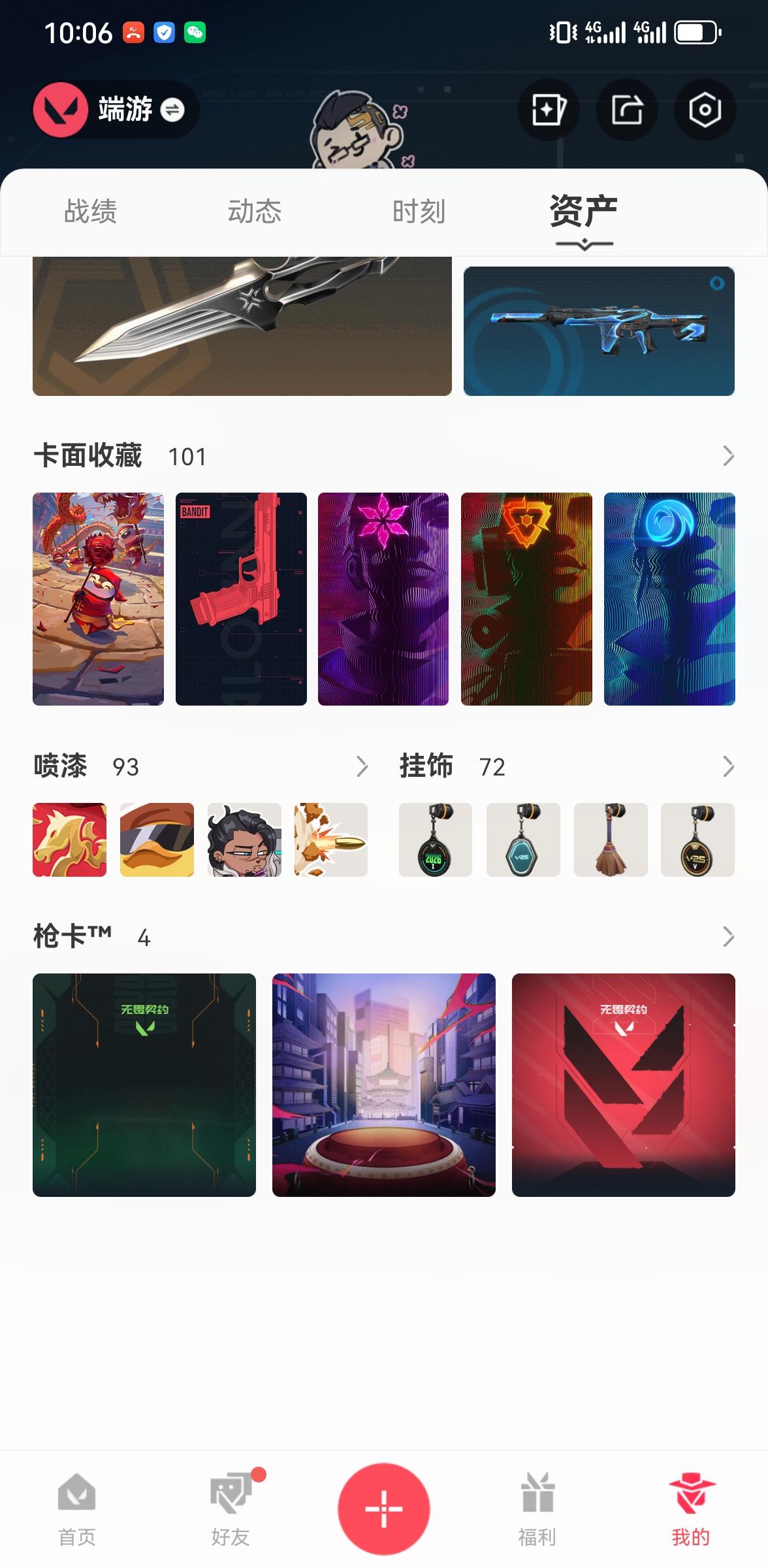Screen dimensions: 768x1568
Task: Open the dragon dance card thumbnail
Action: 98,598
